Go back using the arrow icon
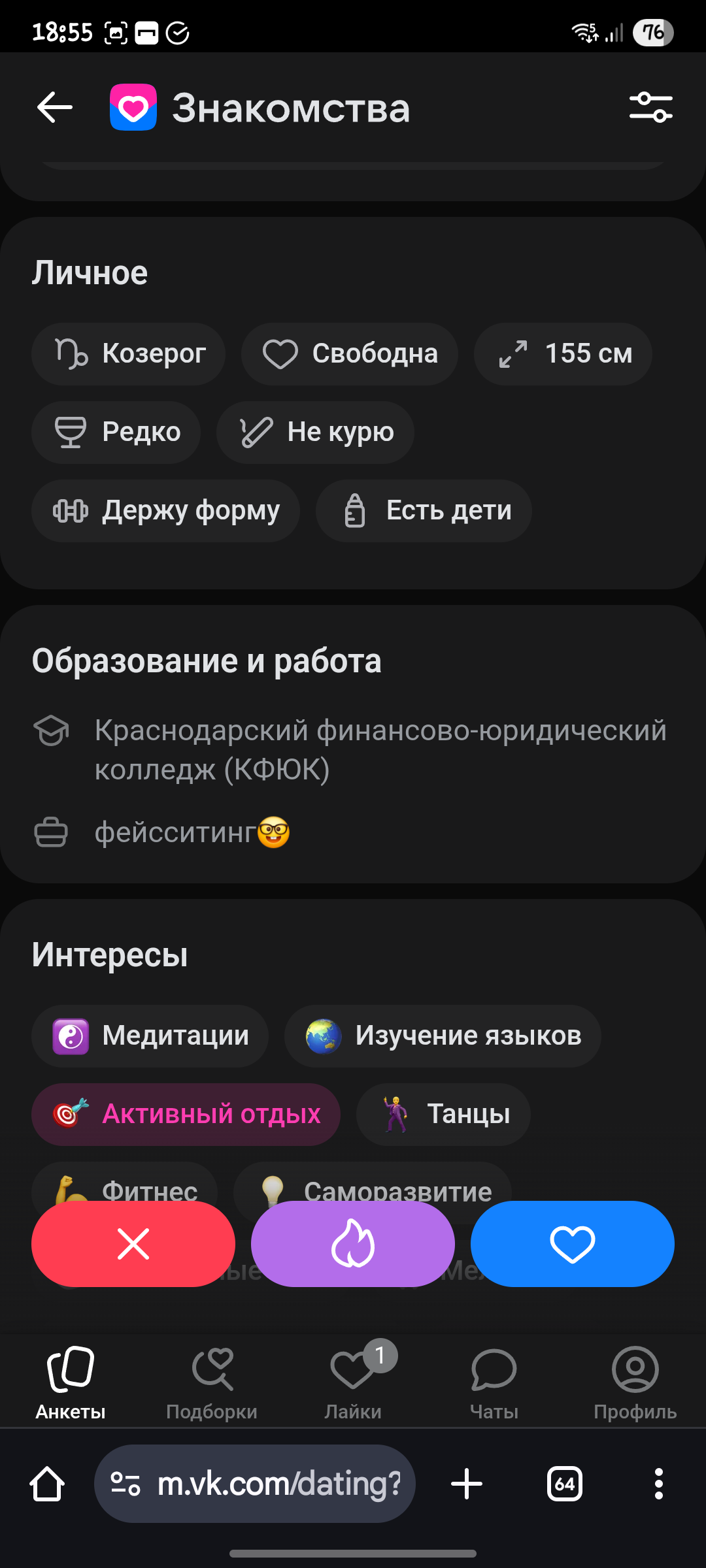Image resolution: width=706 pixels, height=1568 pixels. [x=54, y=107]
